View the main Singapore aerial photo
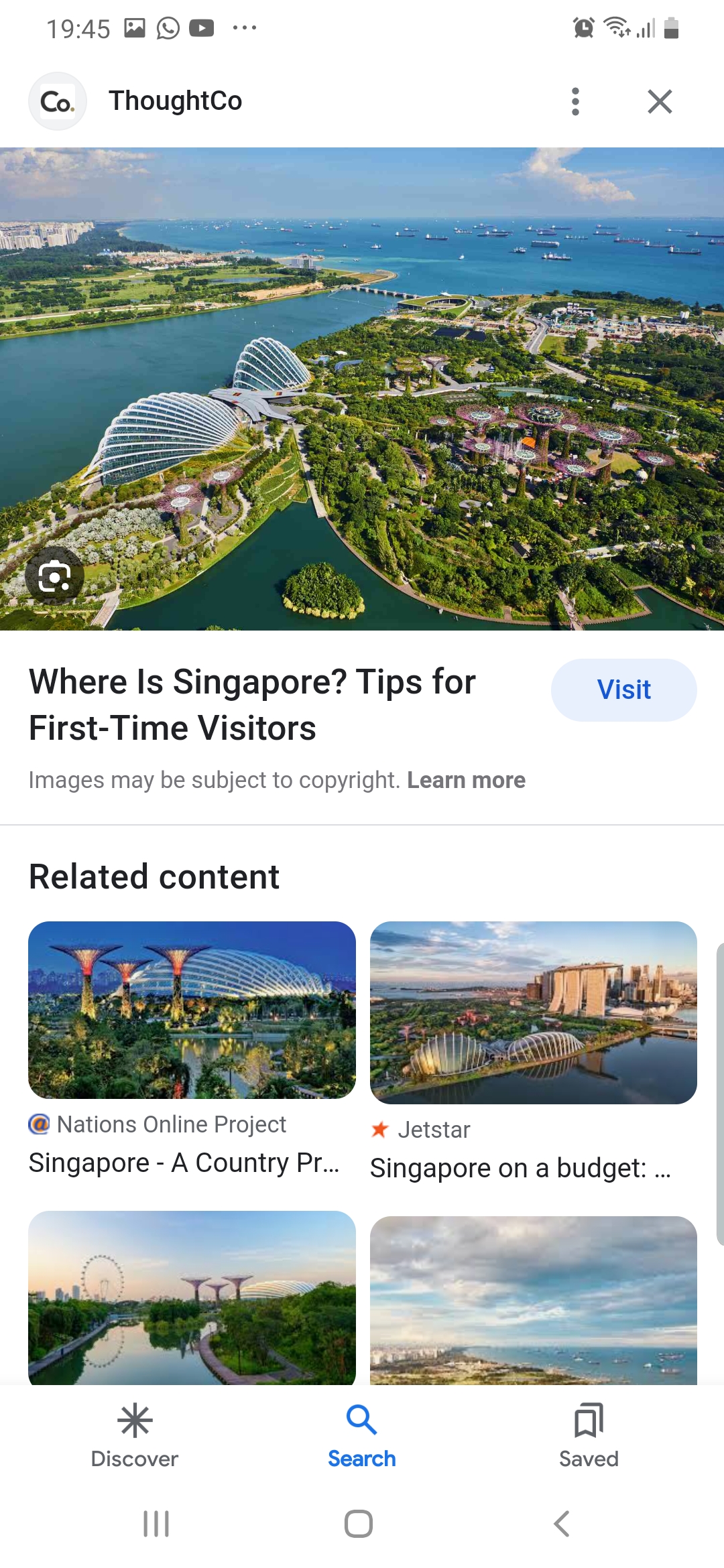 pyautogui.click(x=362, y=389)
